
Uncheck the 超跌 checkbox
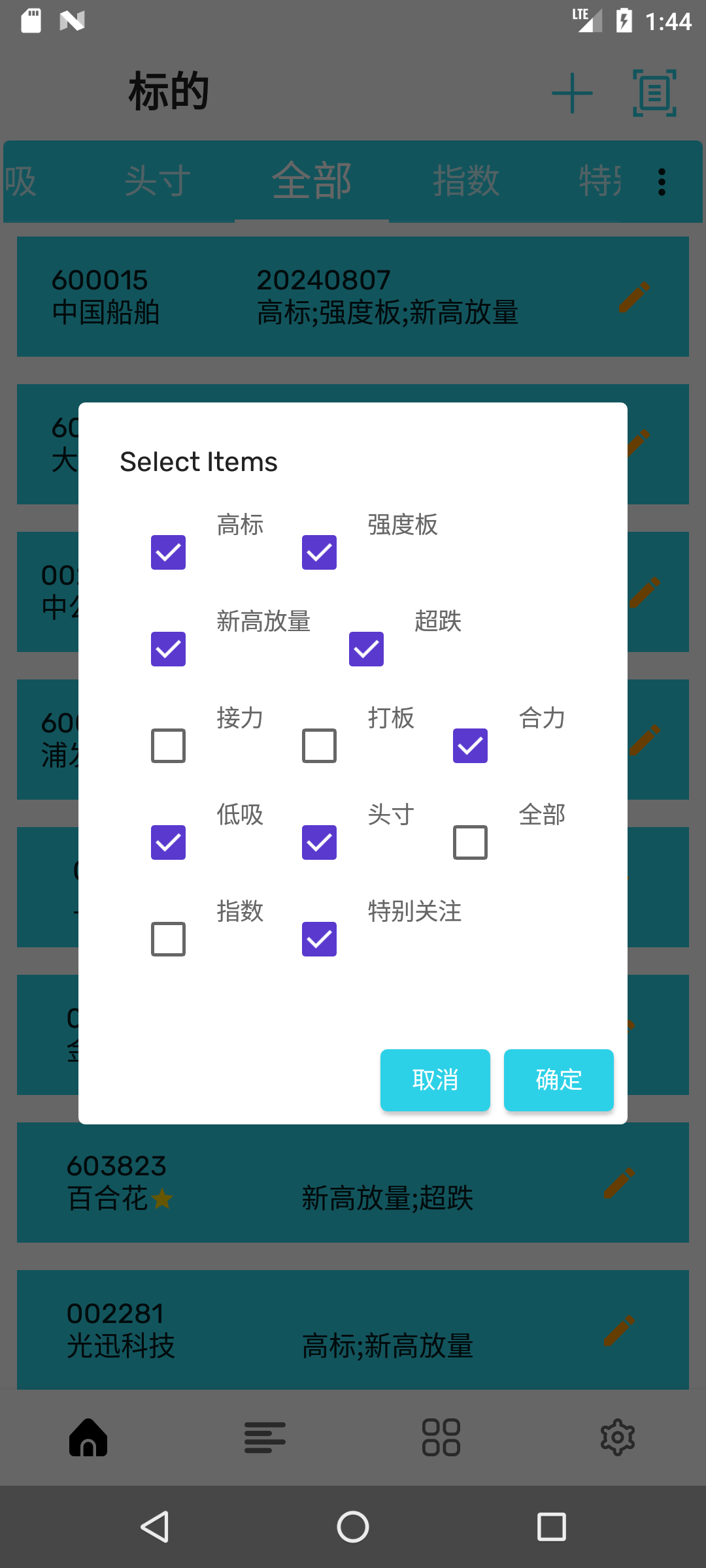(366, 649)
